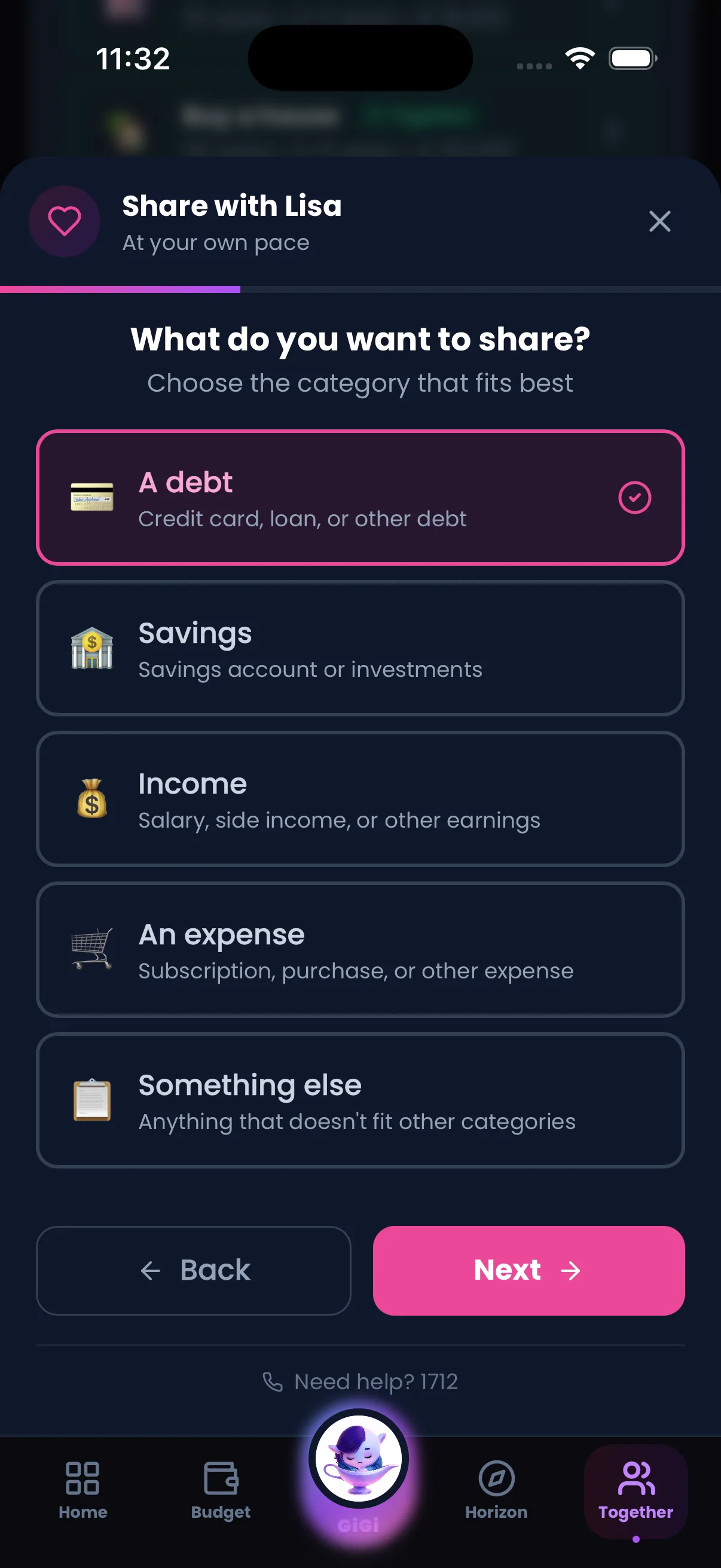
Task: Pick the Income category option
Action: (360, 799)
